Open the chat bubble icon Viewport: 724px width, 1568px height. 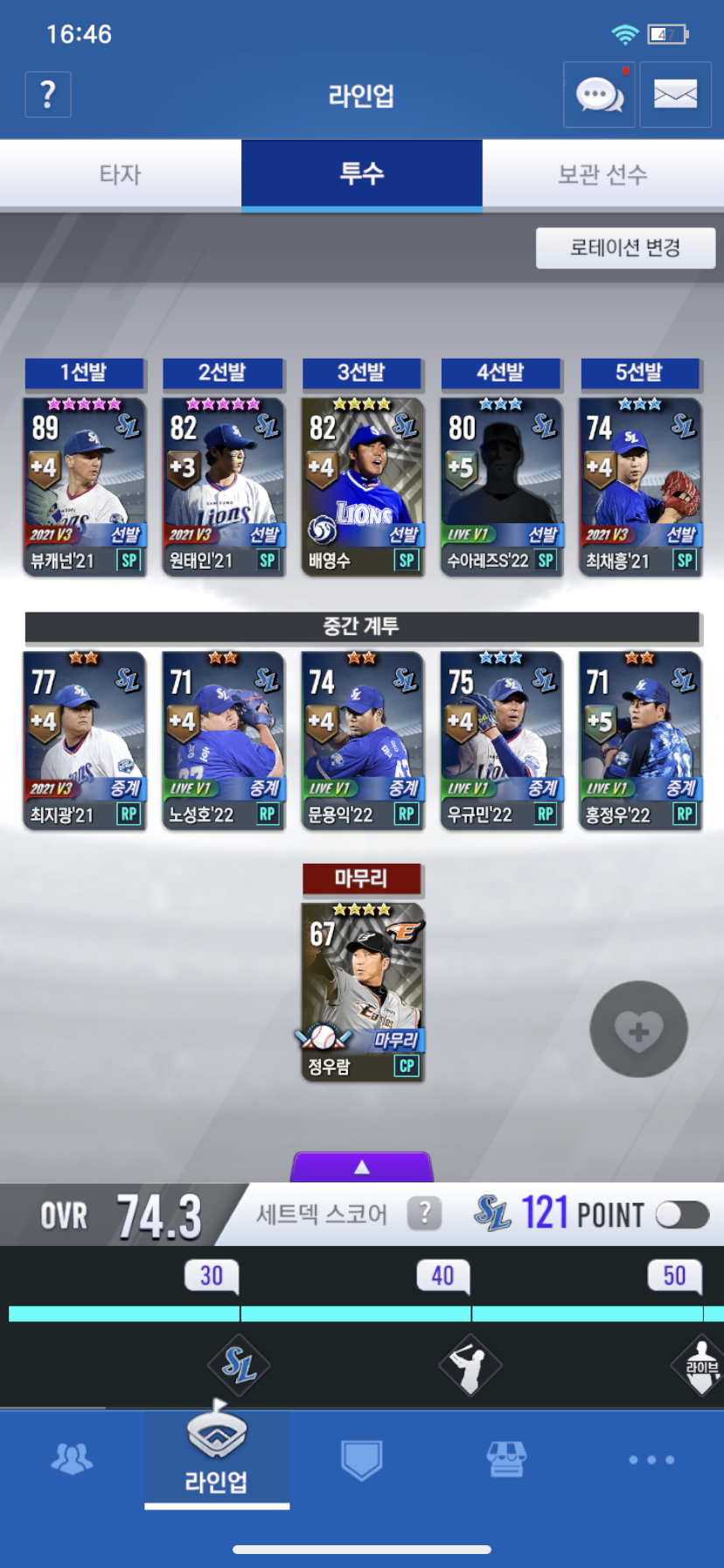[x=599, y=94]
